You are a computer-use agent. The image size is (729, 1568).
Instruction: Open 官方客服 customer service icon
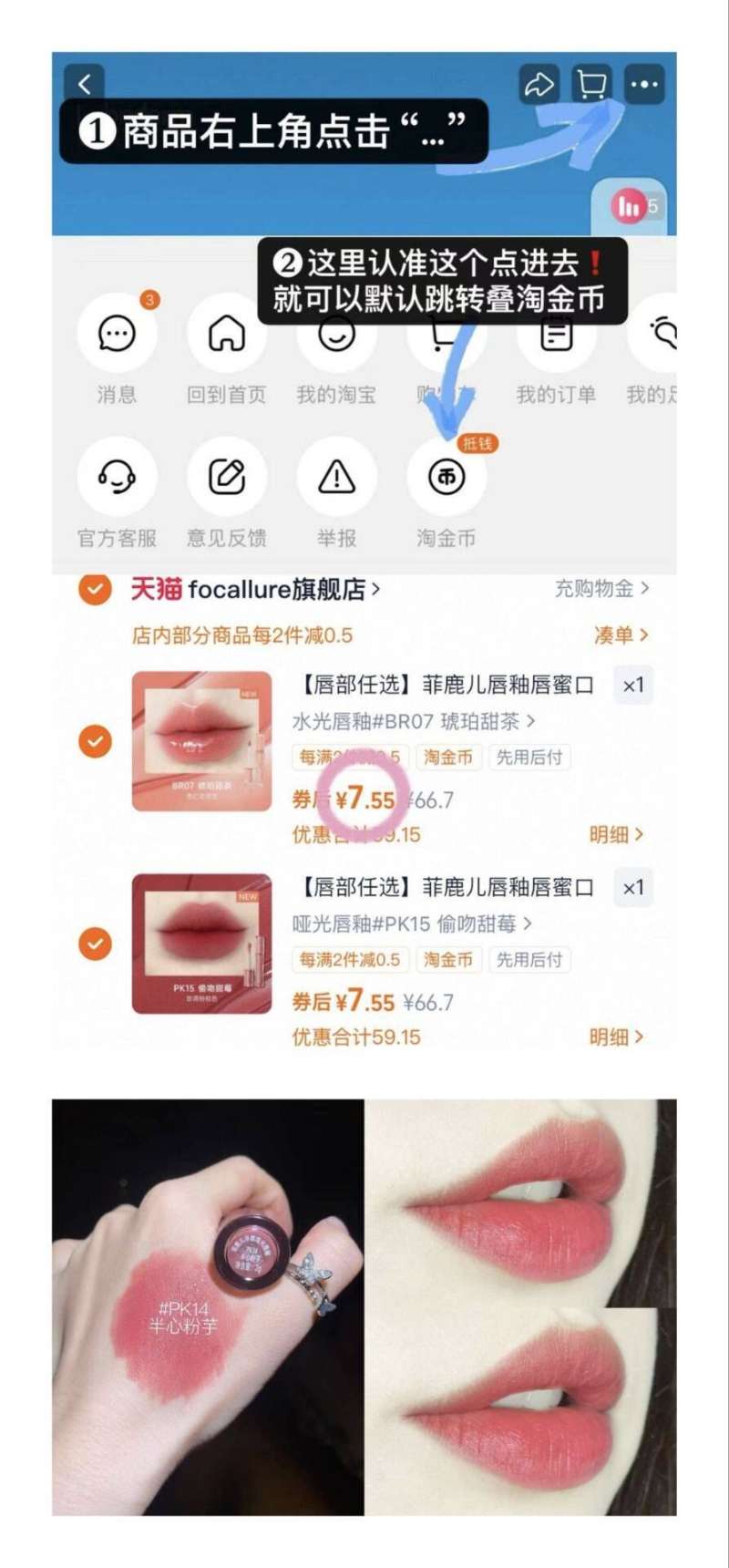click(116, 477)
